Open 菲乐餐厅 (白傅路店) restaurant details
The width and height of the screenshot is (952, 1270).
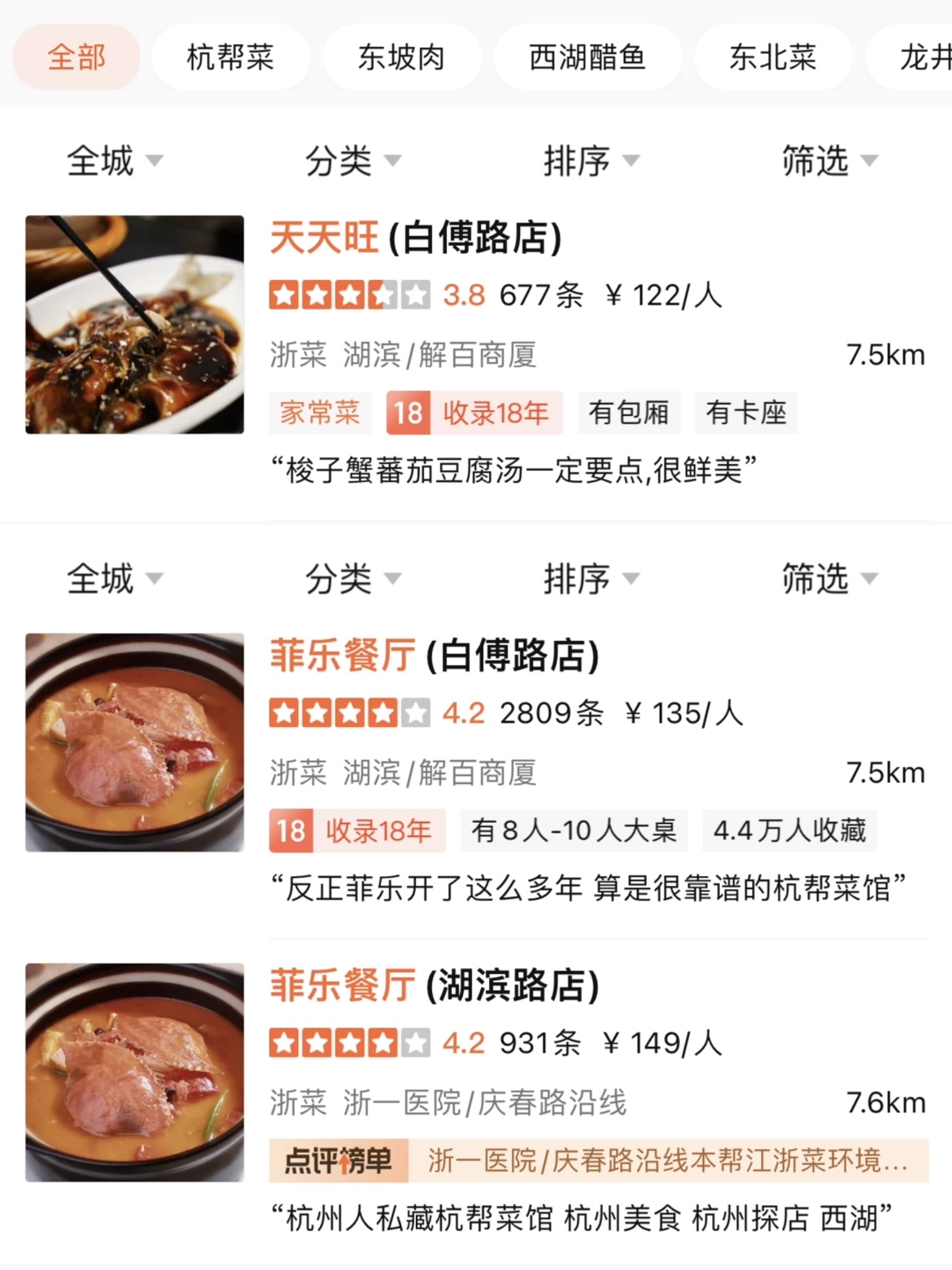[x=435, y=656]
